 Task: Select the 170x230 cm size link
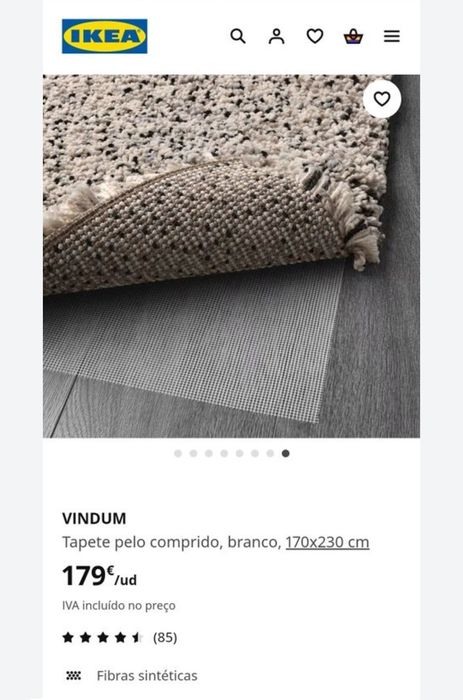pyautogui.click(x=327, y=542)
